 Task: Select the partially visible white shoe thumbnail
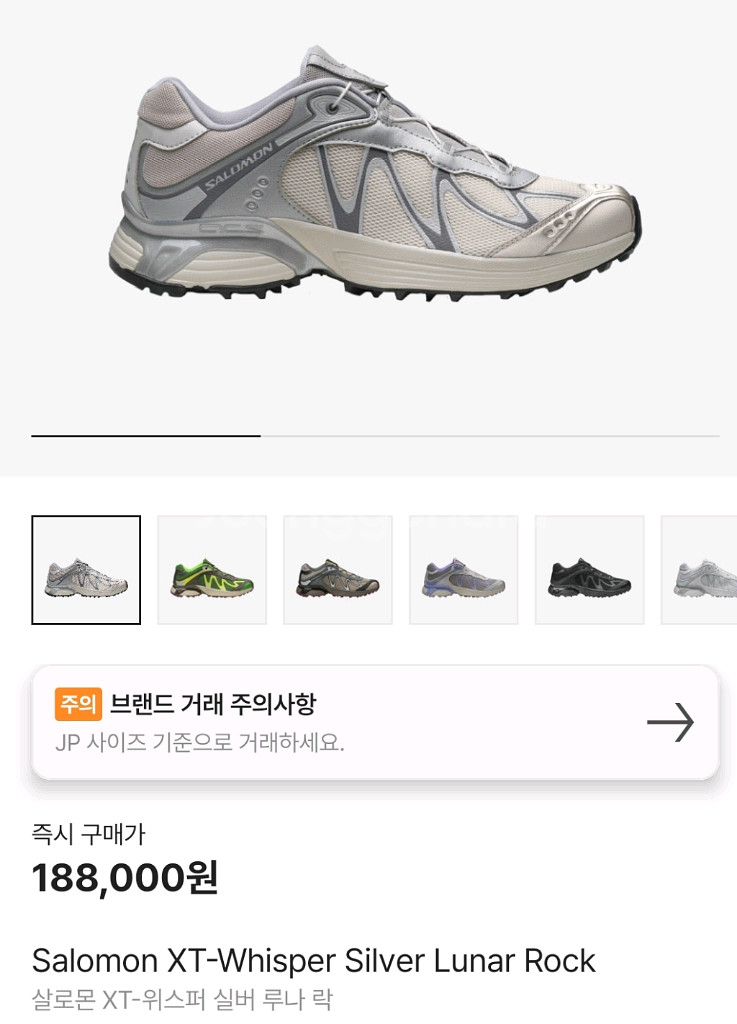click(703, 570)
